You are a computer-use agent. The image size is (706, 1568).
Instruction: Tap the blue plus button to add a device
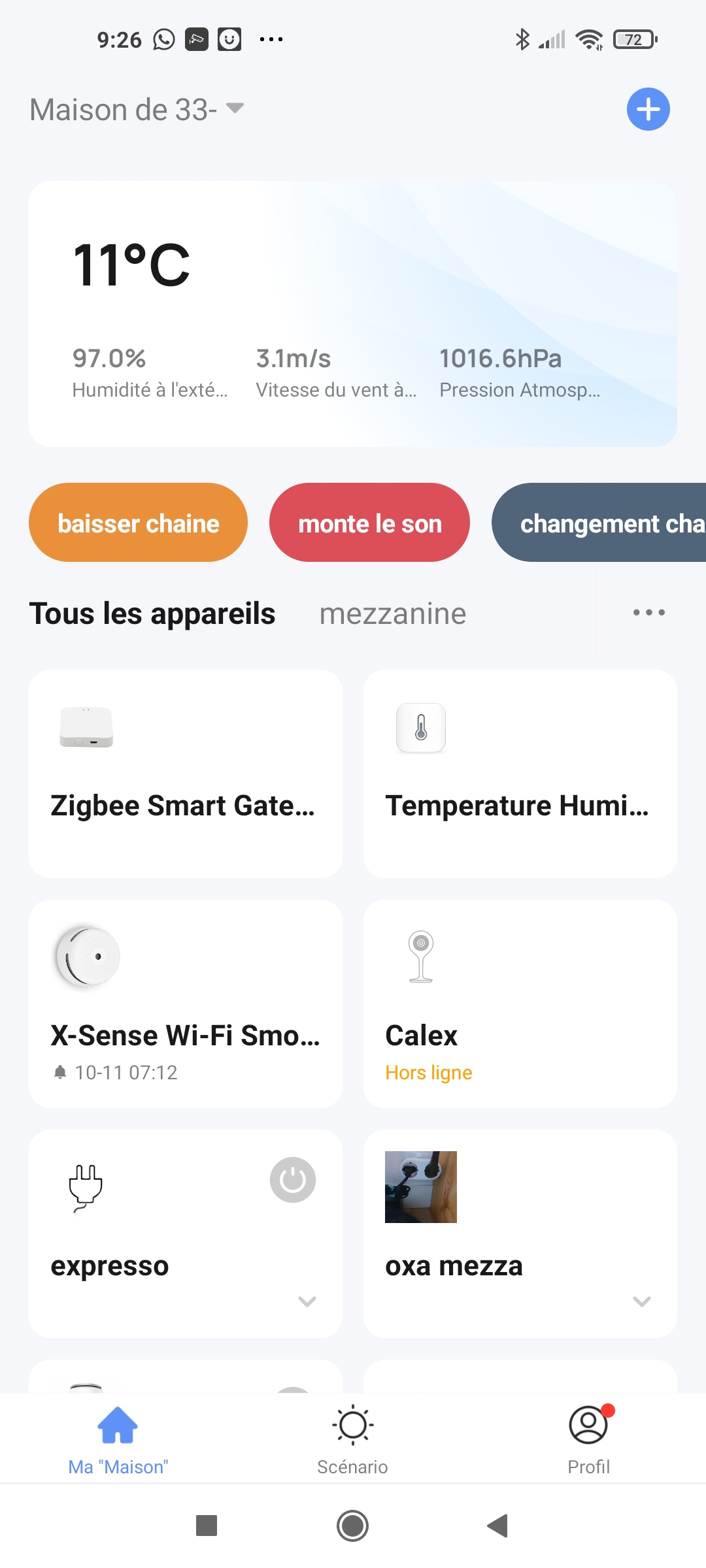pos(648,109)
